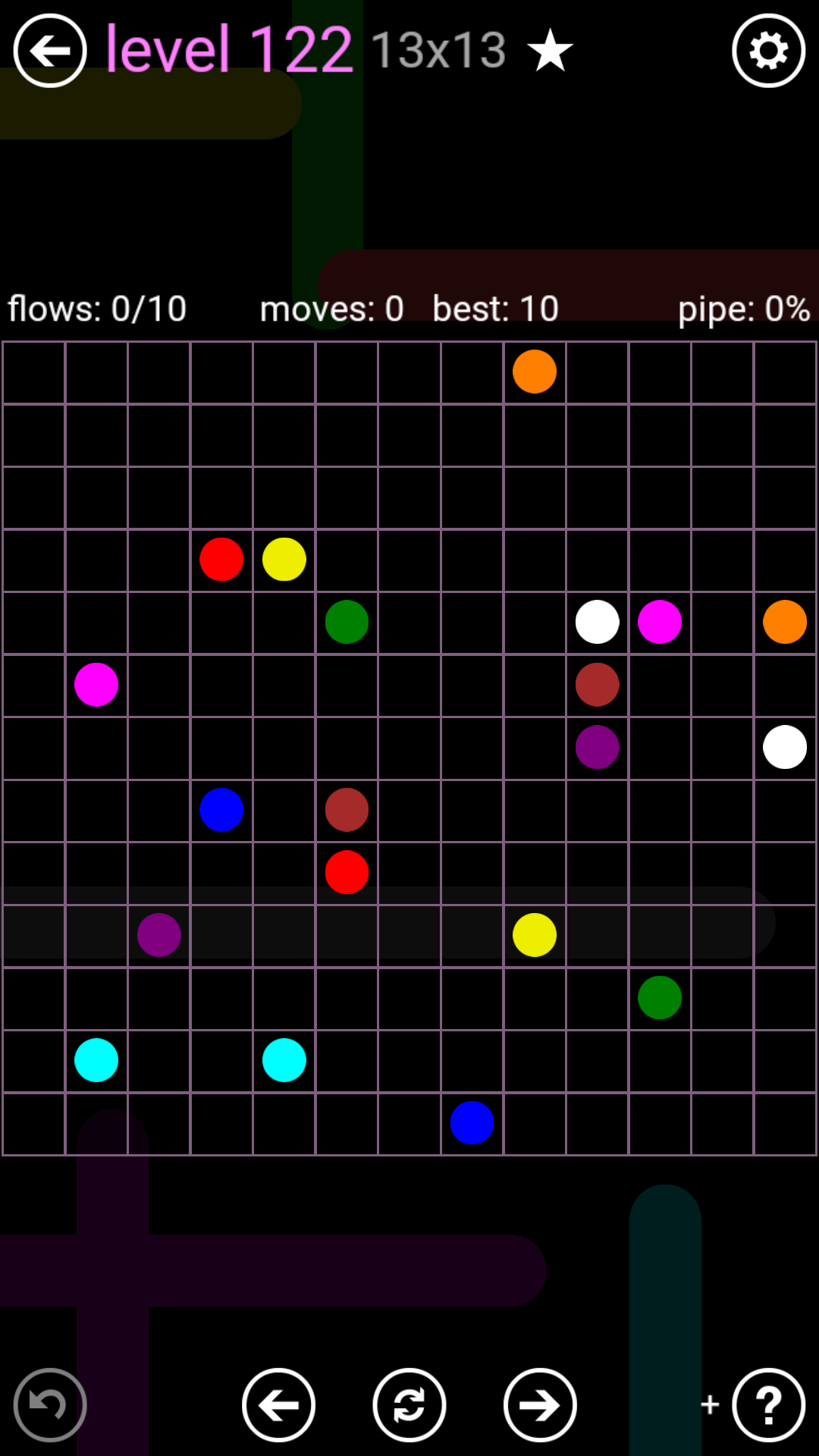The height and width of the screenshot is (1456, 819).
Task: Get a hint with the question mark
Action: pos(768,1405)
